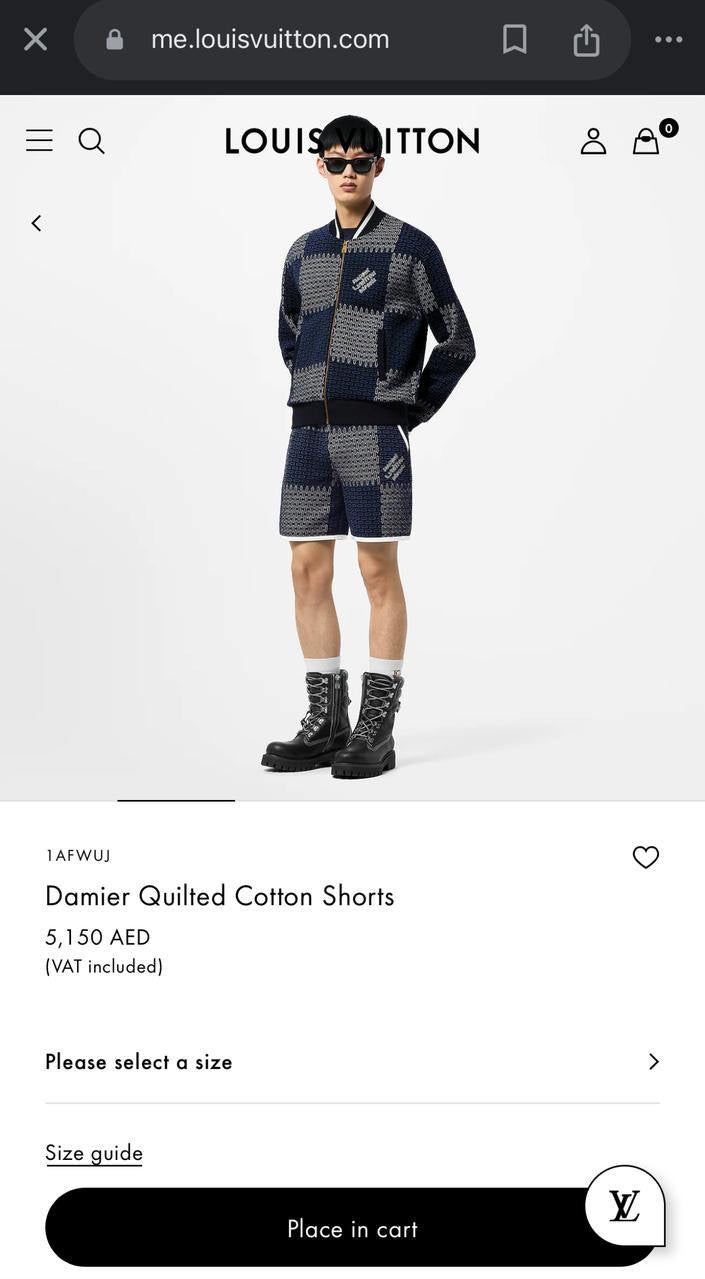Open the Size guide link

[94, 1153]
